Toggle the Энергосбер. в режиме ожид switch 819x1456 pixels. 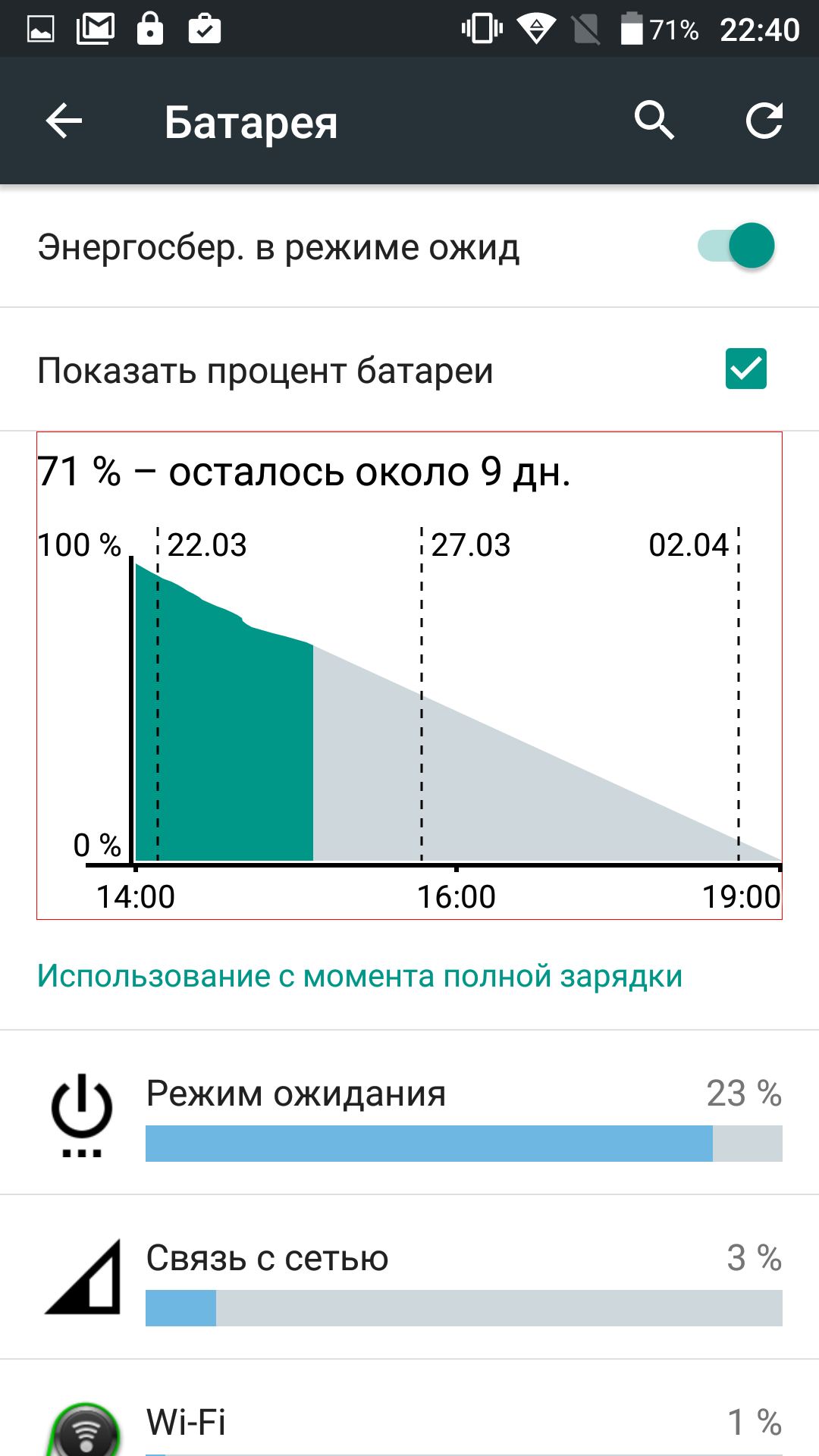coord(736,246)
